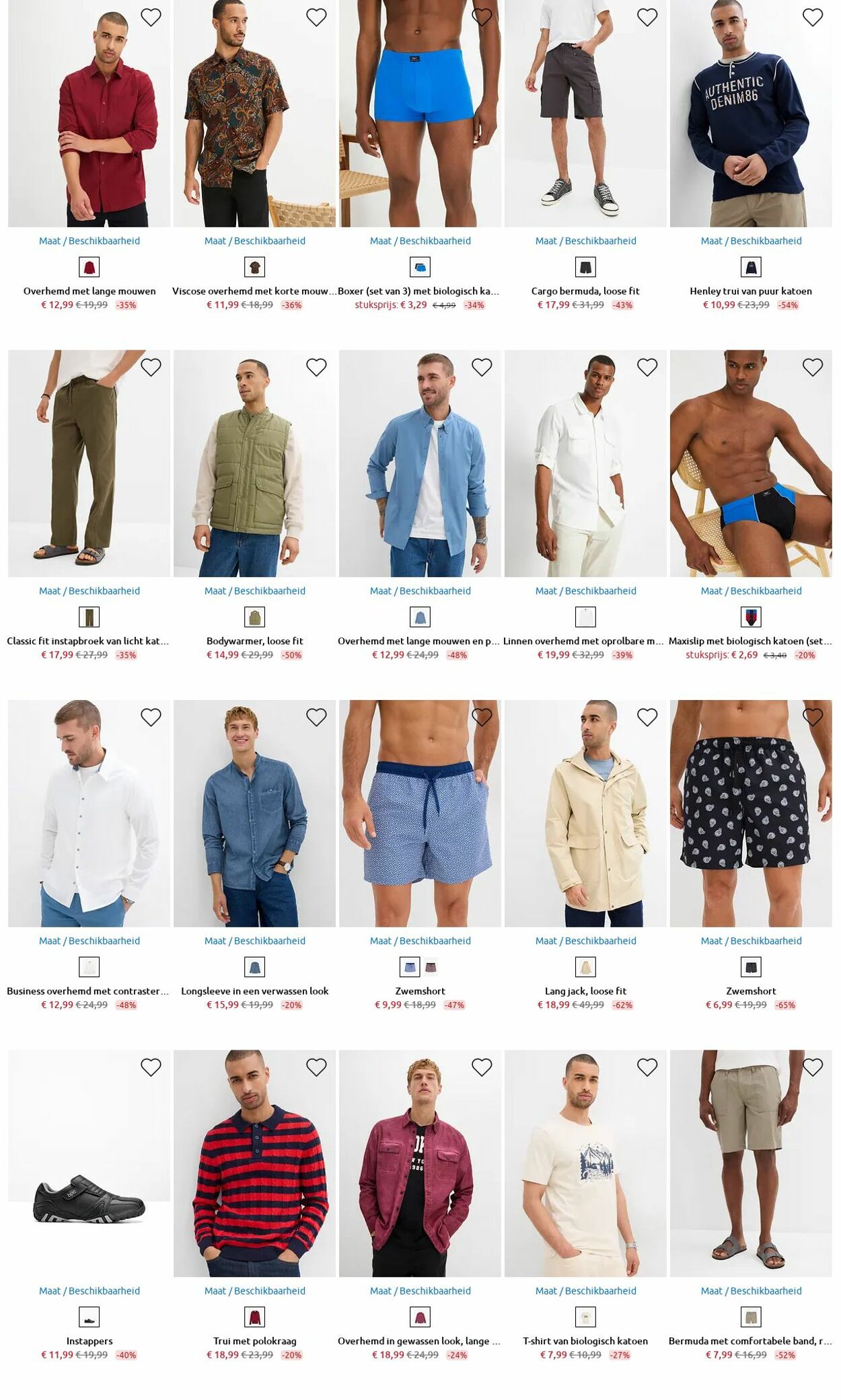Add Overhemd met lange mouwen red shirt to wishlist
This screenshot has width=841, height=1400.
coord(151,17)
